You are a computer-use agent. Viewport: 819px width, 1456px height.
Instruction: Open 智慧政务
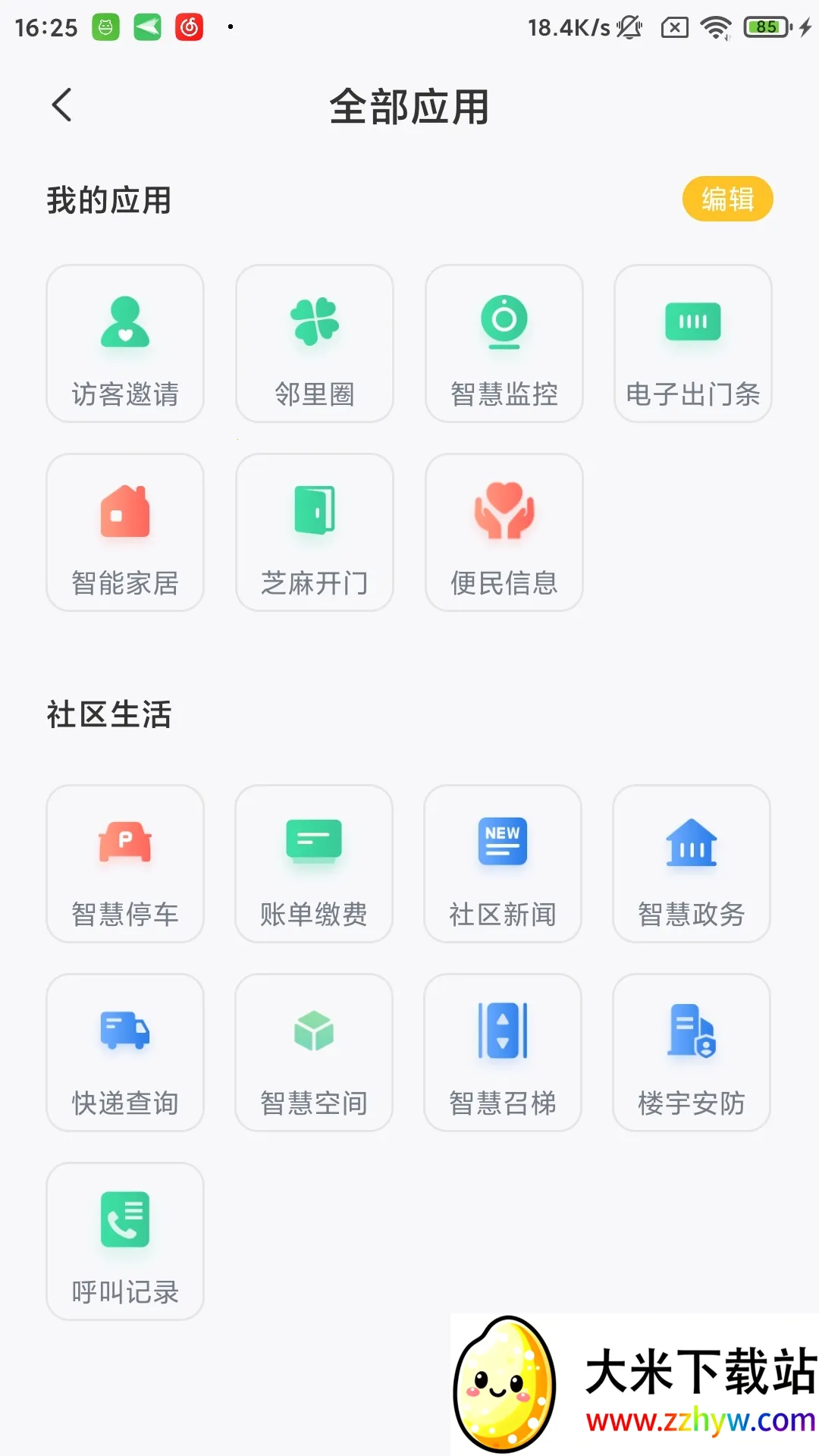click(x=692, y=864)
